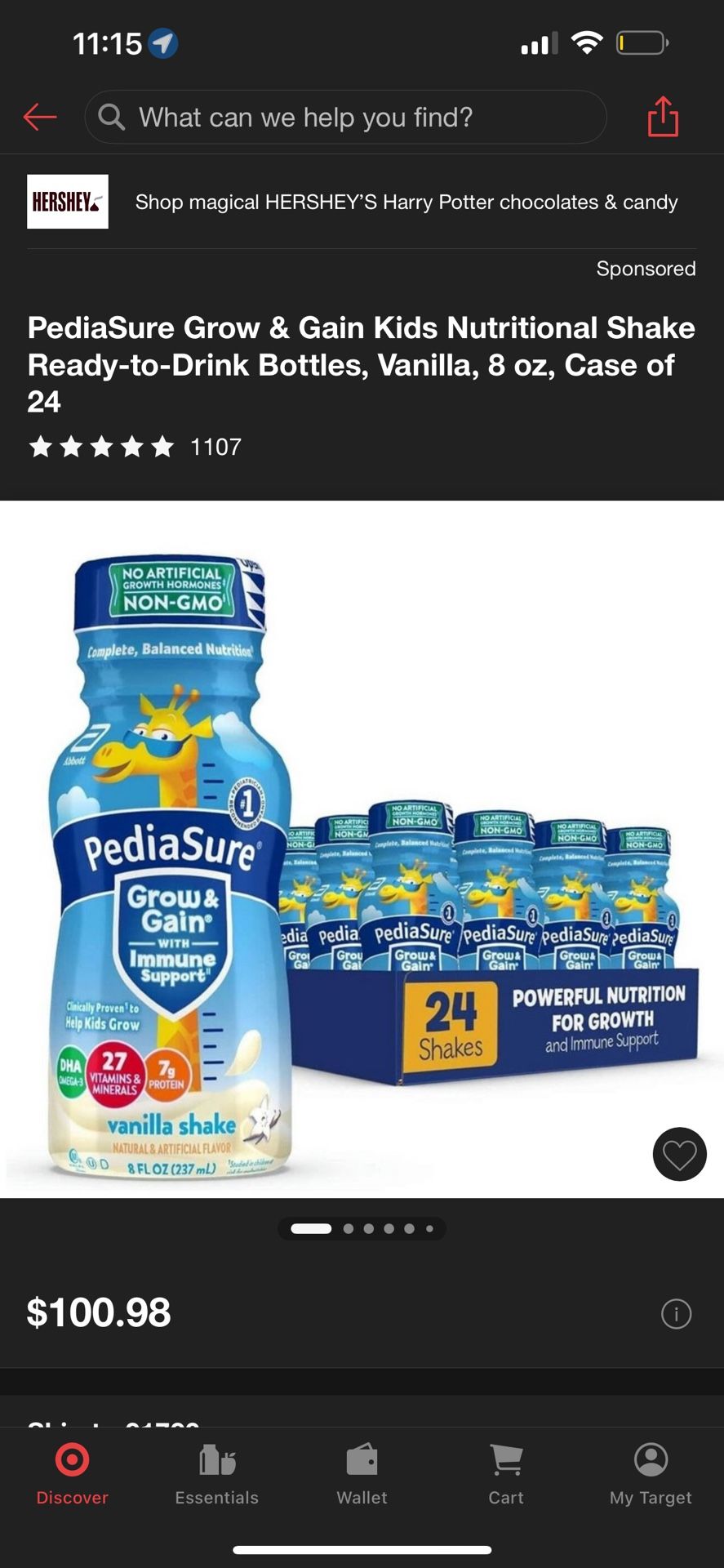The width and height of the screenshot is (724, 1568).
Task: Show price info for $100.98
Action: pos(676,1314)
